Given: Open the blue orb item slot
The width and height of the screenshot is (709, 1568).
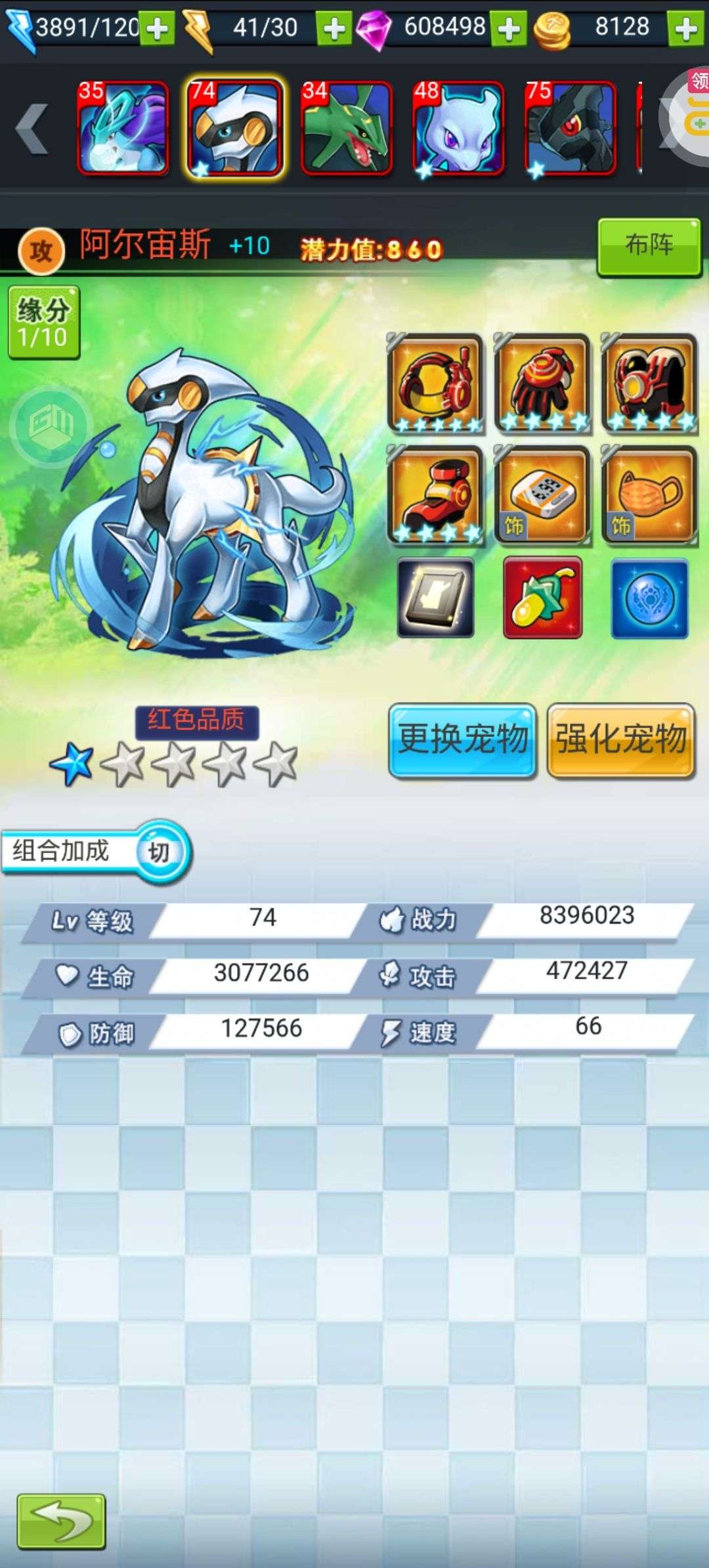Looking at the screenshot, I should point(649,598).
